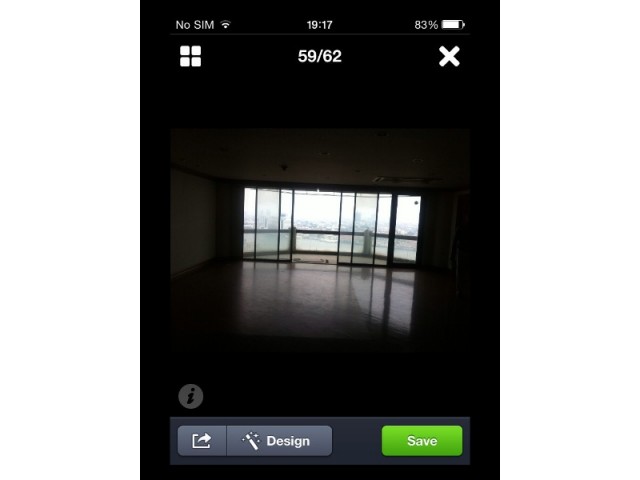Share this photo
Image resolution: width=640 pixels, height=480 pixels.
[202, 441]
